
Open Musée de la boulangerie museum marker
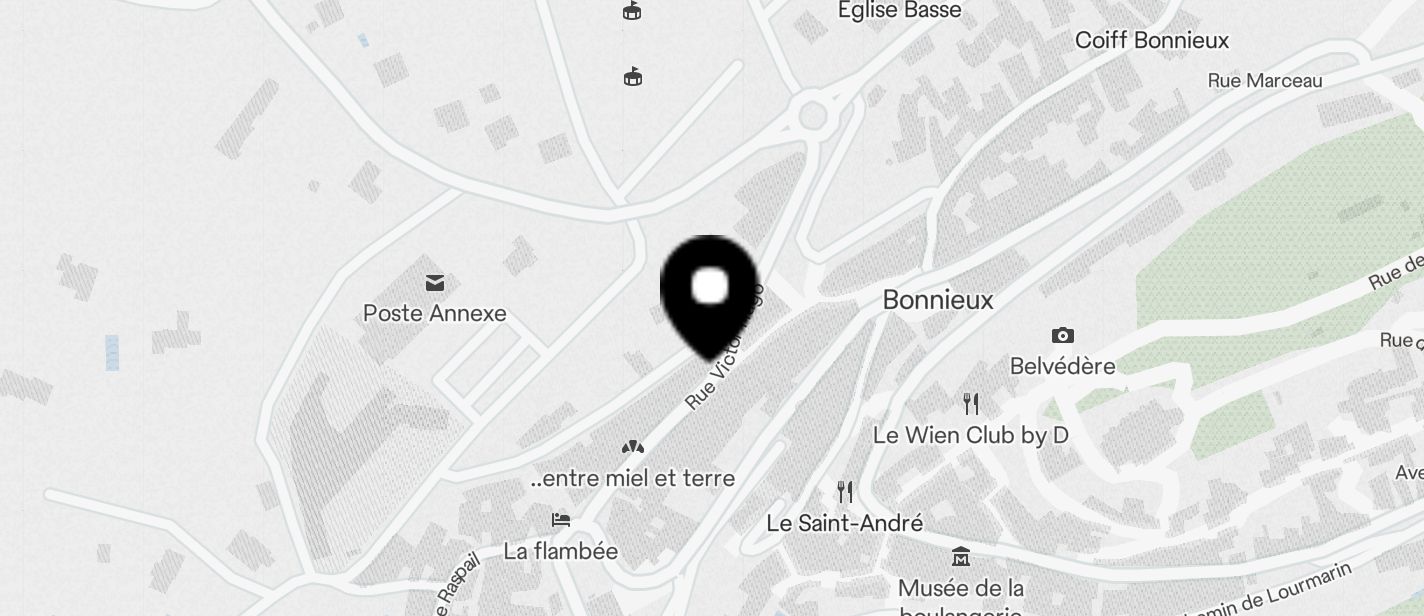pos(961,557)
